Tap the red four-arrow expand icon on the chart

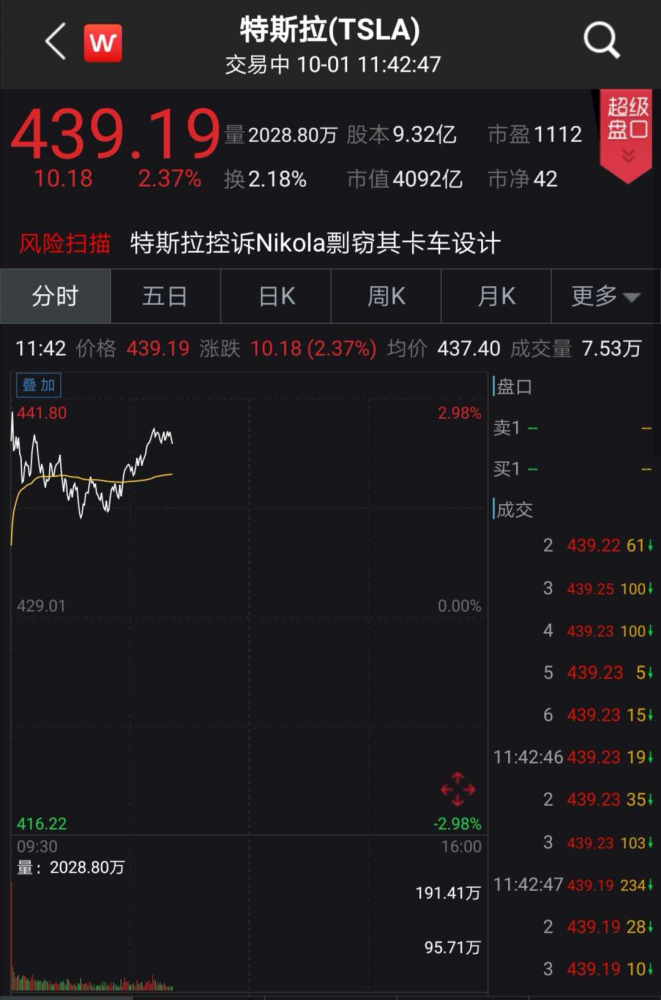pos(458,788)
